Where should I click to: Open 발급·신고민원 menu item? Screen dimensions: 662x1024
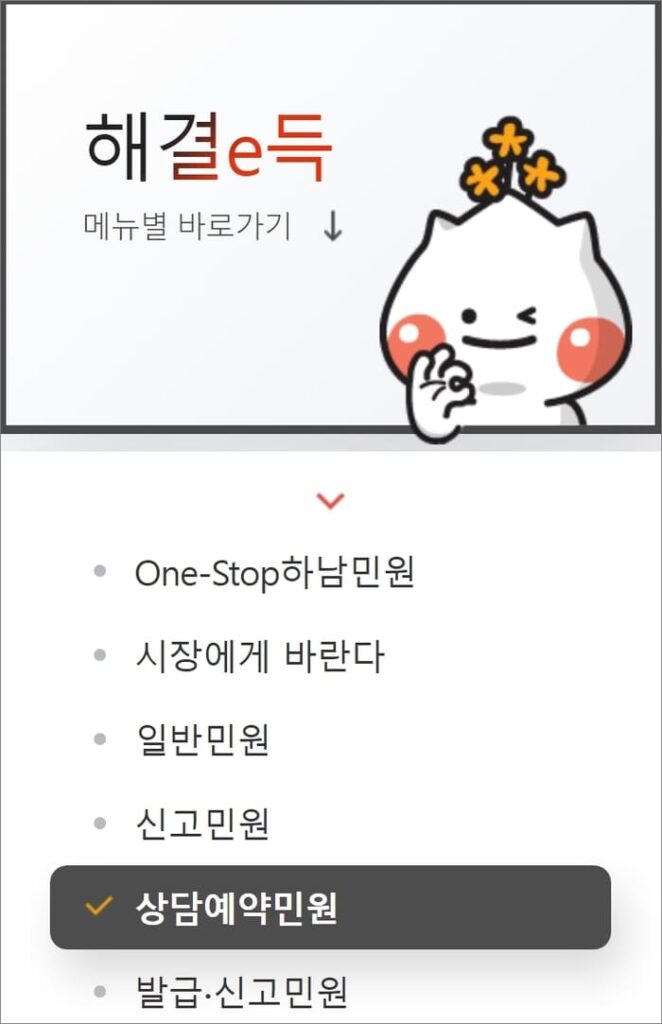click(241, 991)
